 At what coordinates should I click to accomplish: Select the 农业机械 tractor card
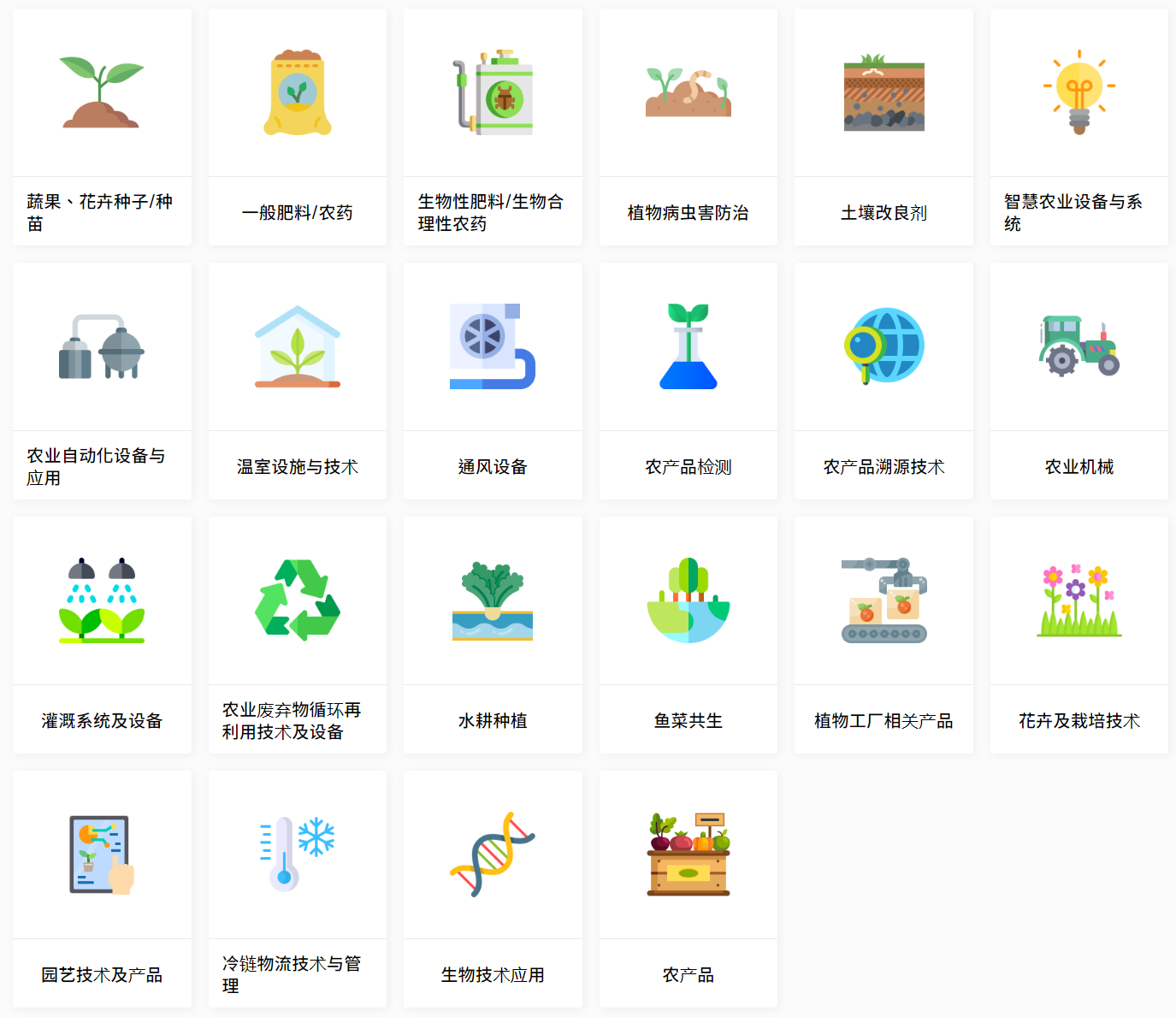coord(1078,382)
